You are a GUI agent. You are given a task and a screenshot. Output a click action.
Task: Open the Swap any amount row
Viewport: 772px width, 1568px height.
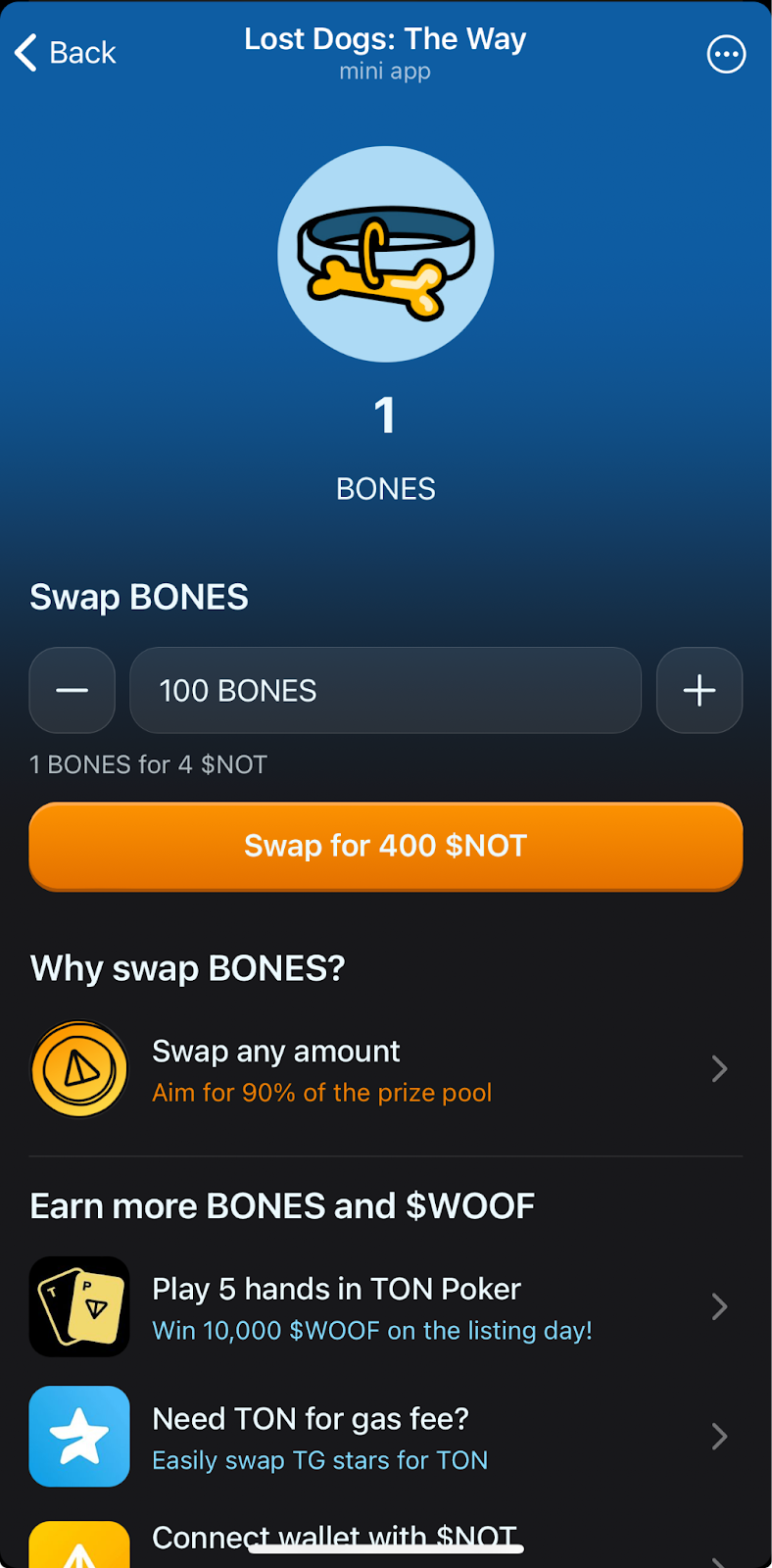click(x=385, y=1070)
